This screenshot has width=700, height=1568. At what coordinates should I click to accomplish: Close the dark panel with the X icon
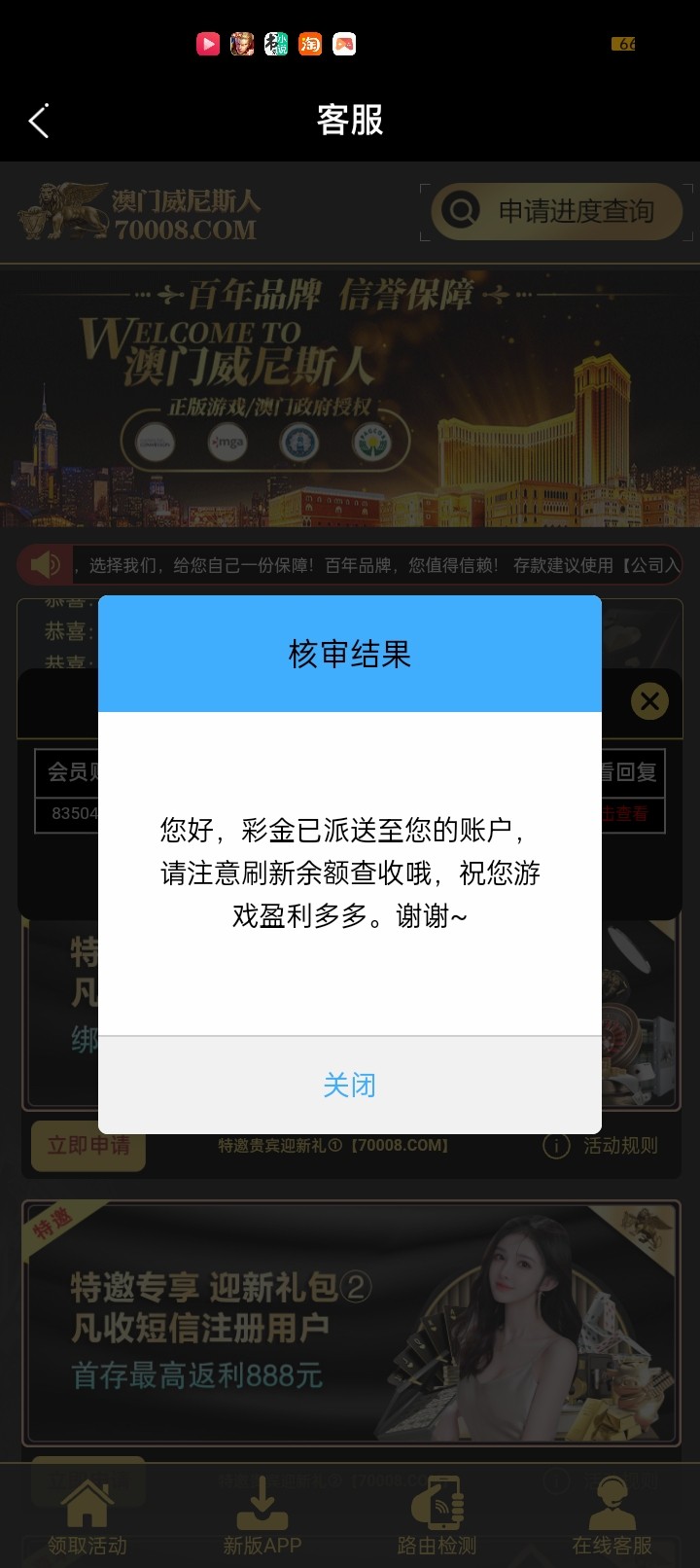[649, 700]
